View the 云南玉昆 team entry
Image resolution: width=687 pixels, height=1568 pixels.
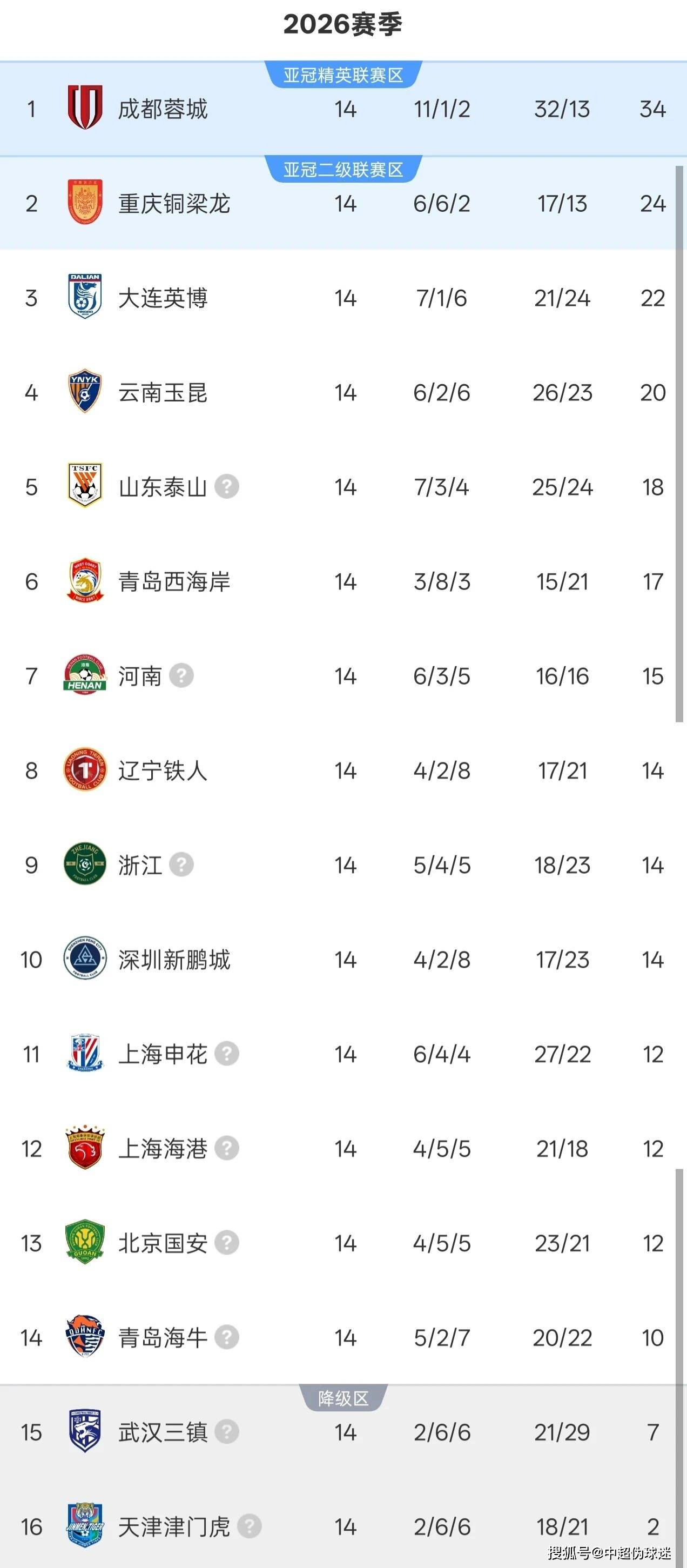(x=343, y=393)
